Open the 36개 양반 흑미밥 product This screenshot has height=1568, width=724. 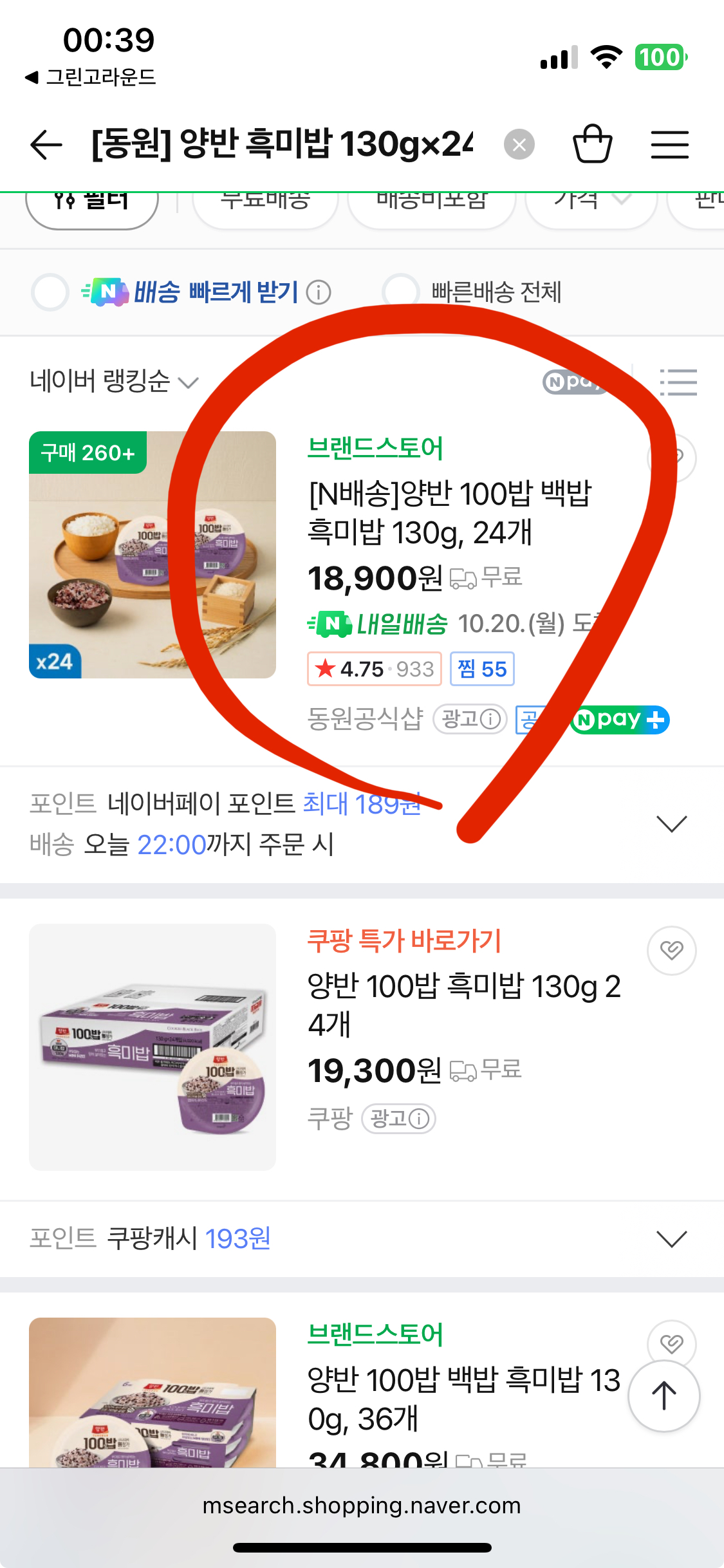463,1399
